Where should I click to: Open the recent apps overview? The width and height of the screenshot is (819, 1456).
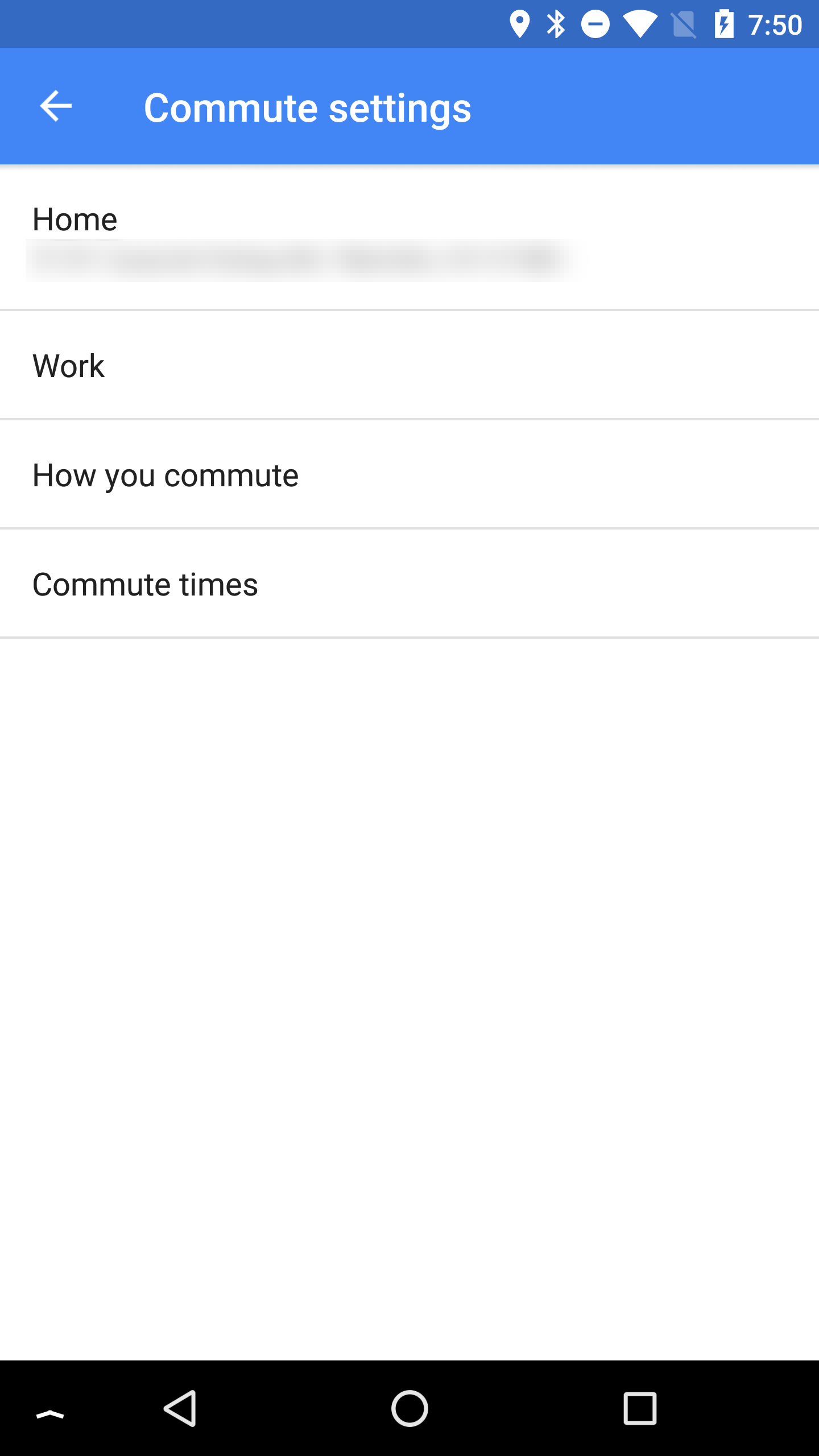coord(640,1408)
